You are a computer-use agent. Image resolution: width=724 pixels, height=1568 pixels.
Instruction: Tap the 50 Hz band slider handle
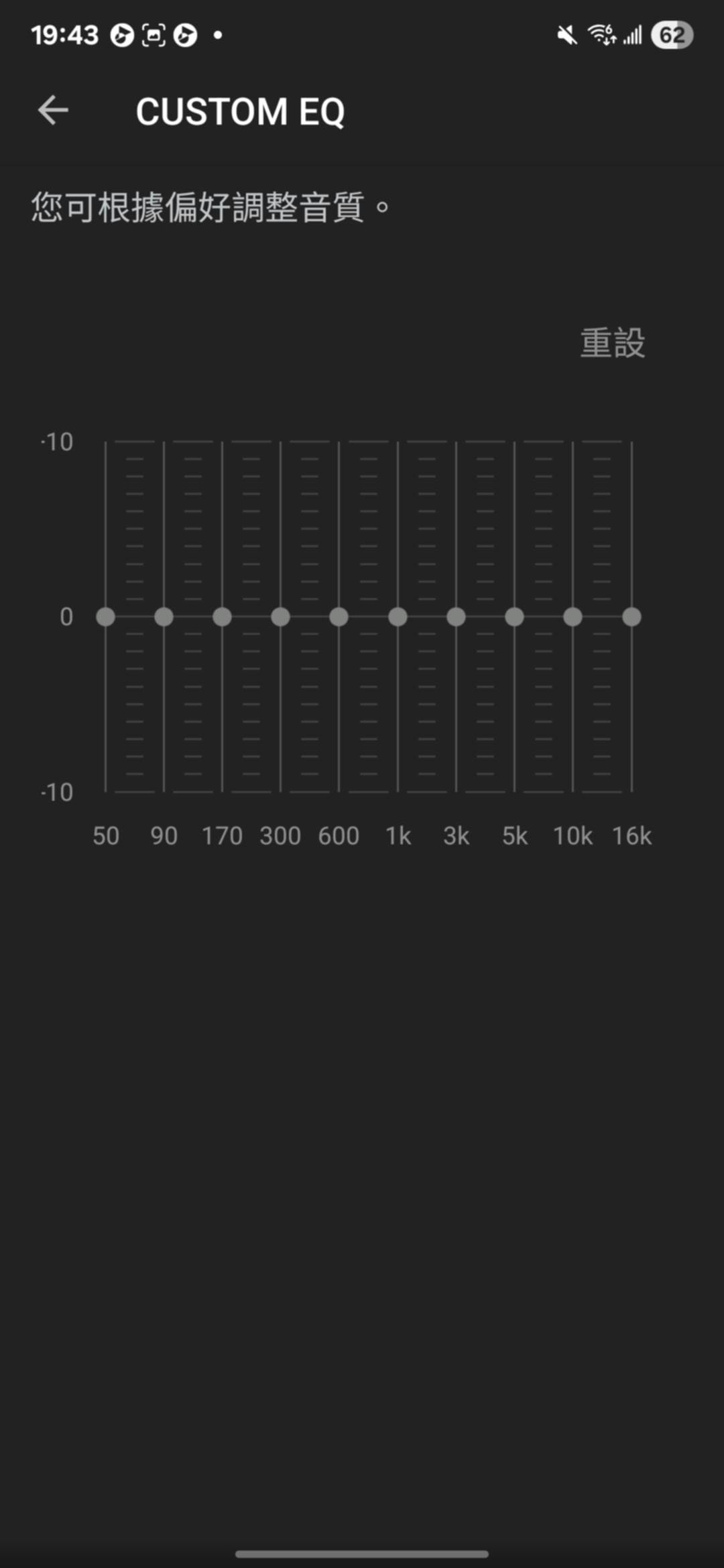pyautogui.click(x=105, y=616)
